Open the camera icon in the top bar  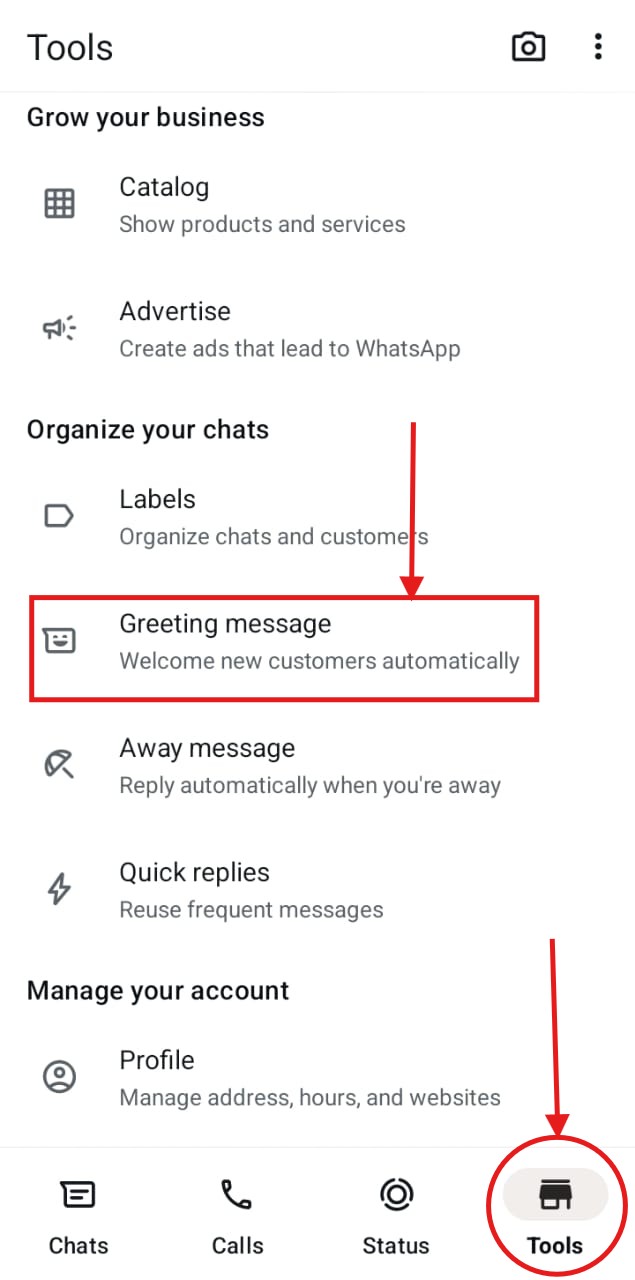pyautogui.click(x=528, y=47)
